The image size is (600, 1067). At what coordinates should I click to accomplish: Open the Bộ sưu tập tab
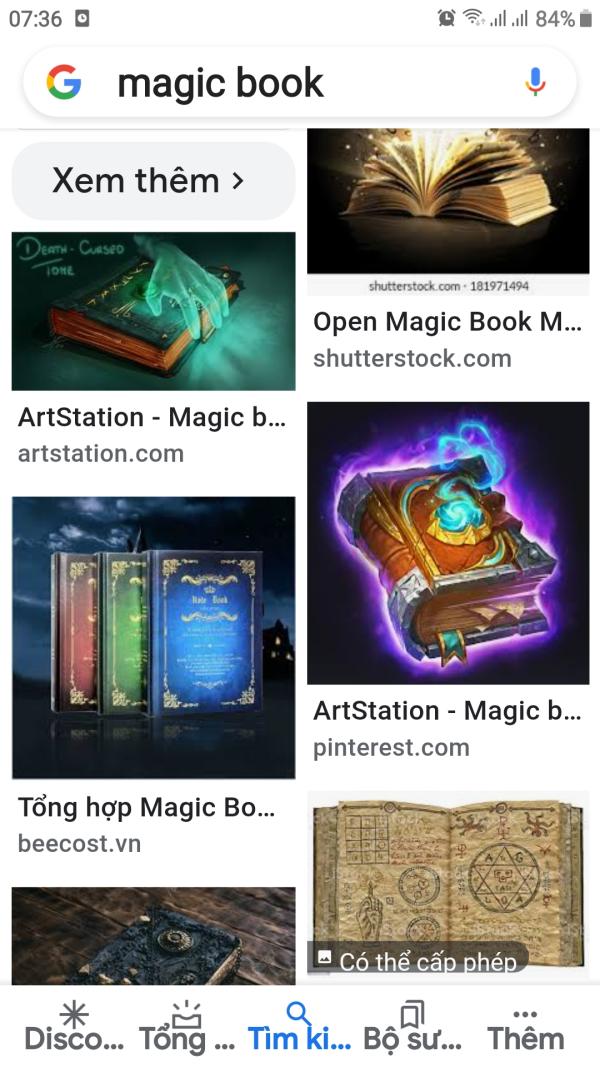pyautogui.click(x=412, y=1026)
